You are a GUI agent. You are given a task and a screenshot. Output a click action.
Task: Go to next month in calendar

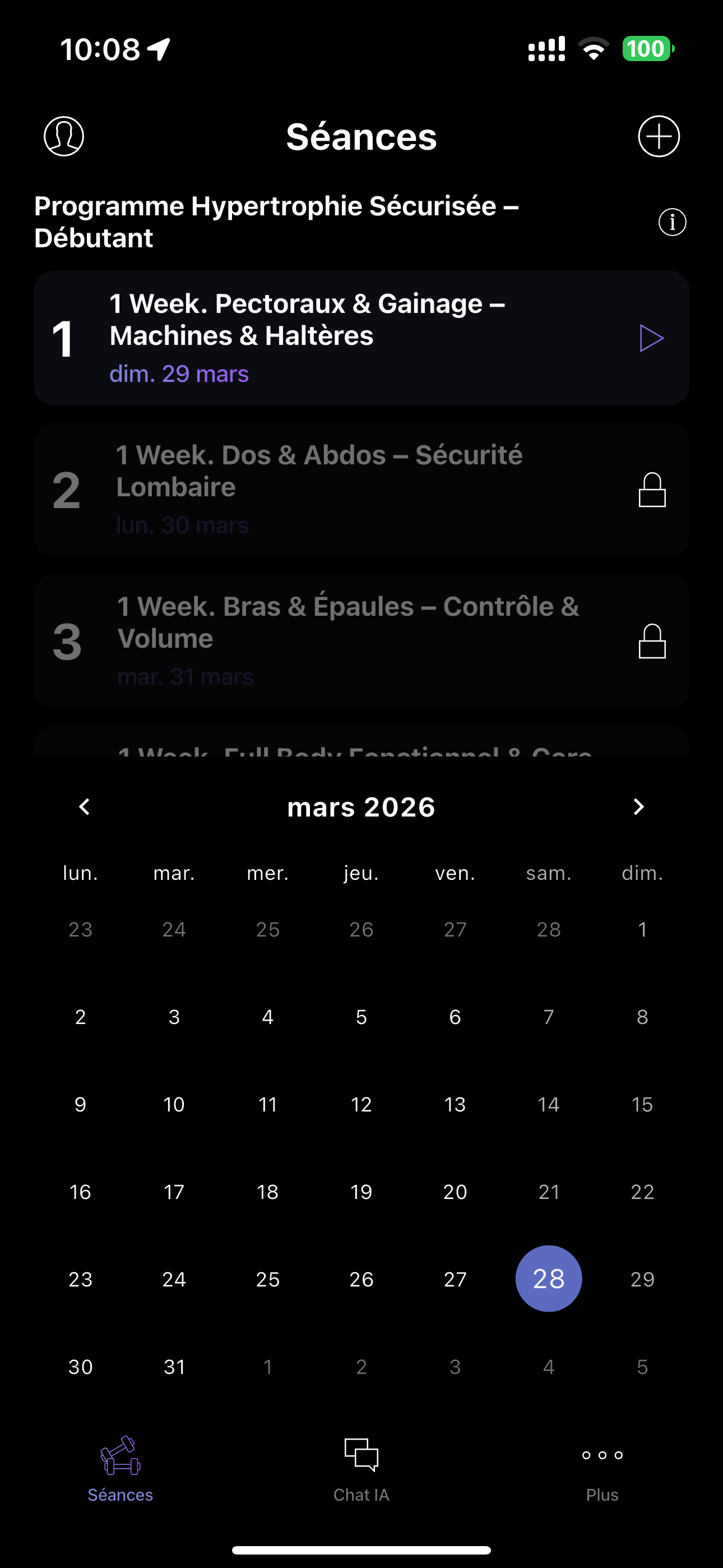(638, 807)
